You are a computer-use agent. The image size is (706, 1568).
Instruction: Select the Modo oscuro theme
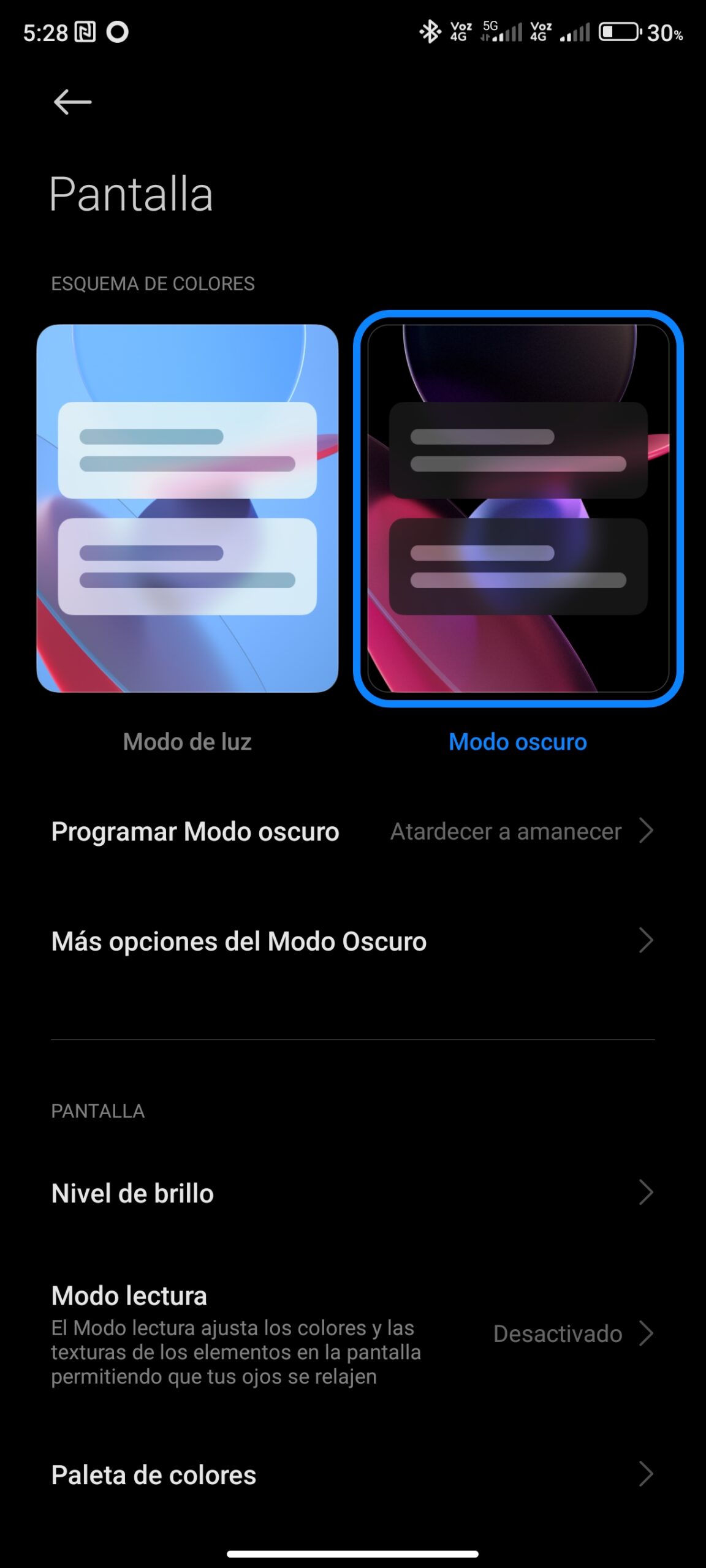(518, 508)
